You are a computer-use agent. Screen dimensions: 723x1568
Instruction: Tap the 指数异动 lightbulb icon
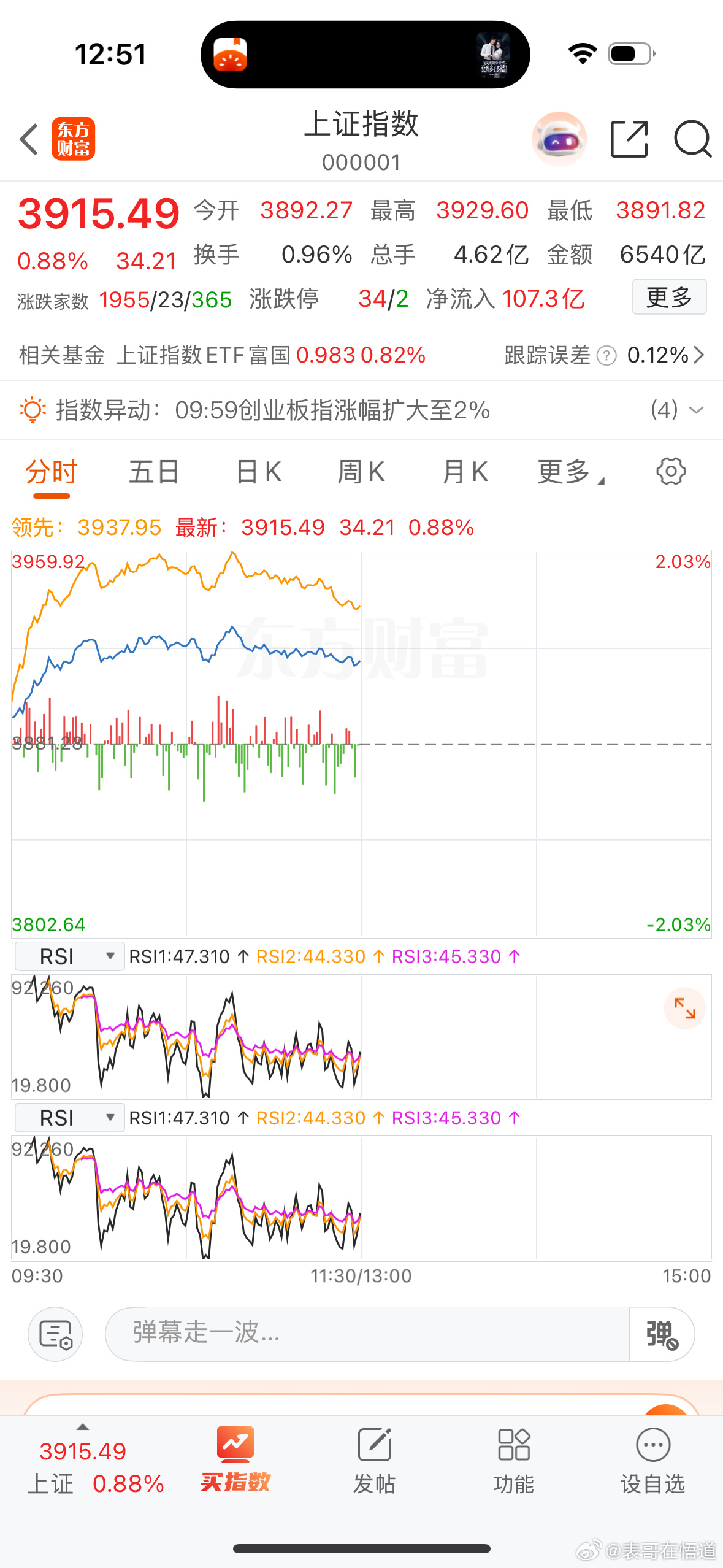tap(33, 410)
